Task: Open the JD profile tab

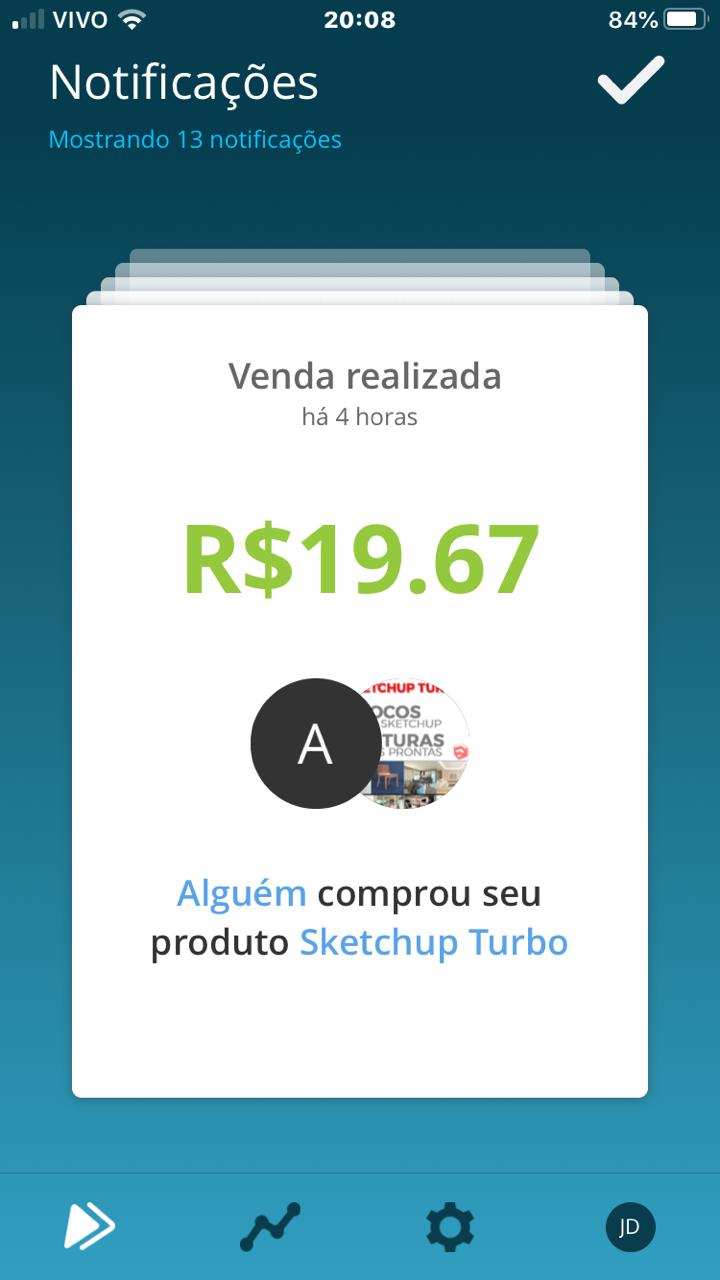Action: [x=630, y=1227]
